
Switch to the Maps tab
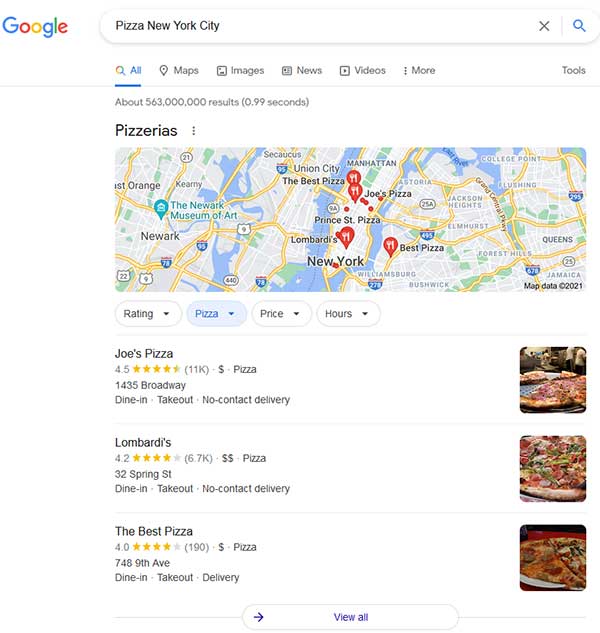click(x=178, y=71)
